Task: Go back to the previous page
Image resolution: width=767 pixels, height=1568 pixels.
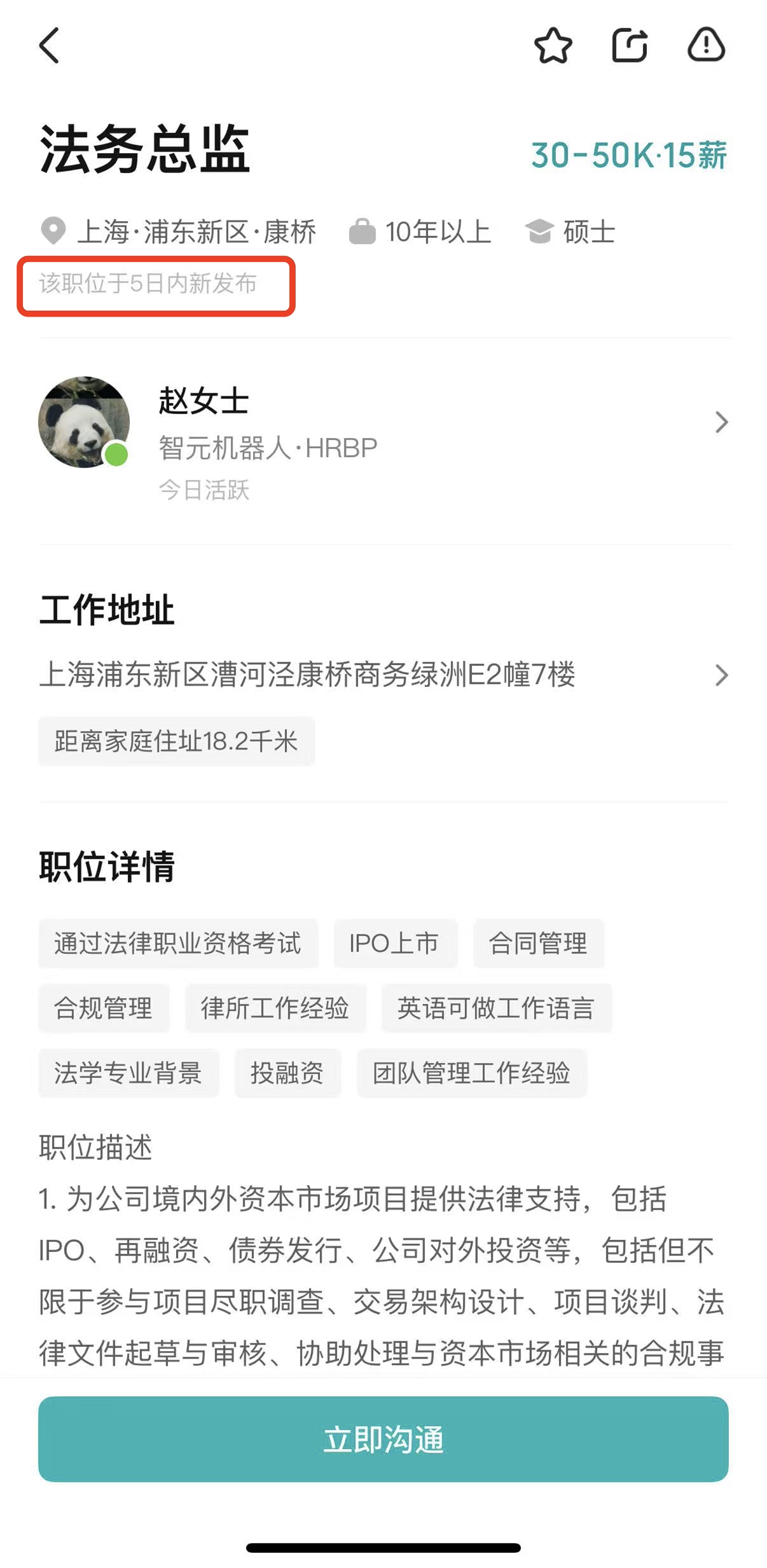Action: tap(50, 46)
